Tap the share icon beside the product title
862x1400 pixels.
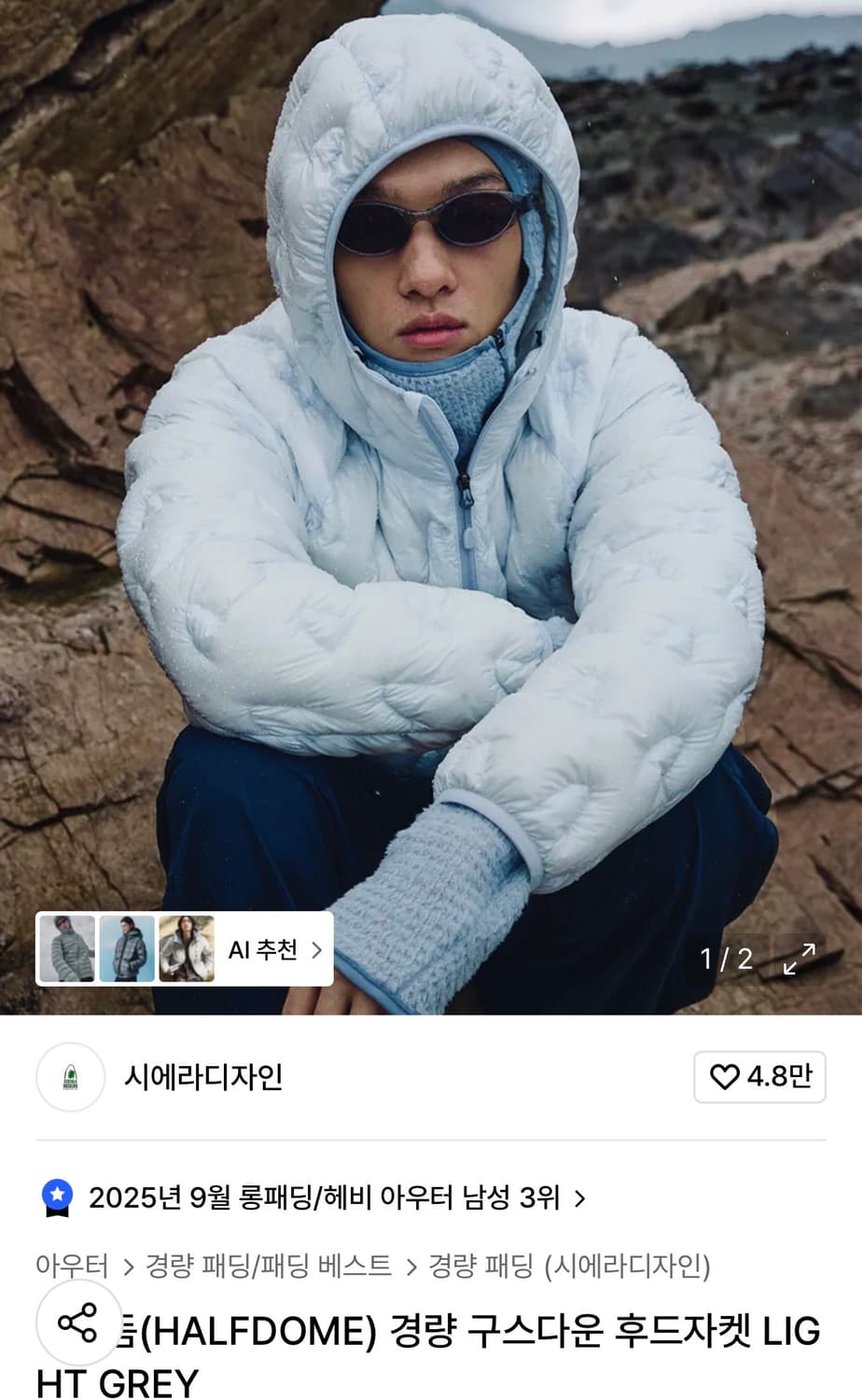pos(77,1325)
